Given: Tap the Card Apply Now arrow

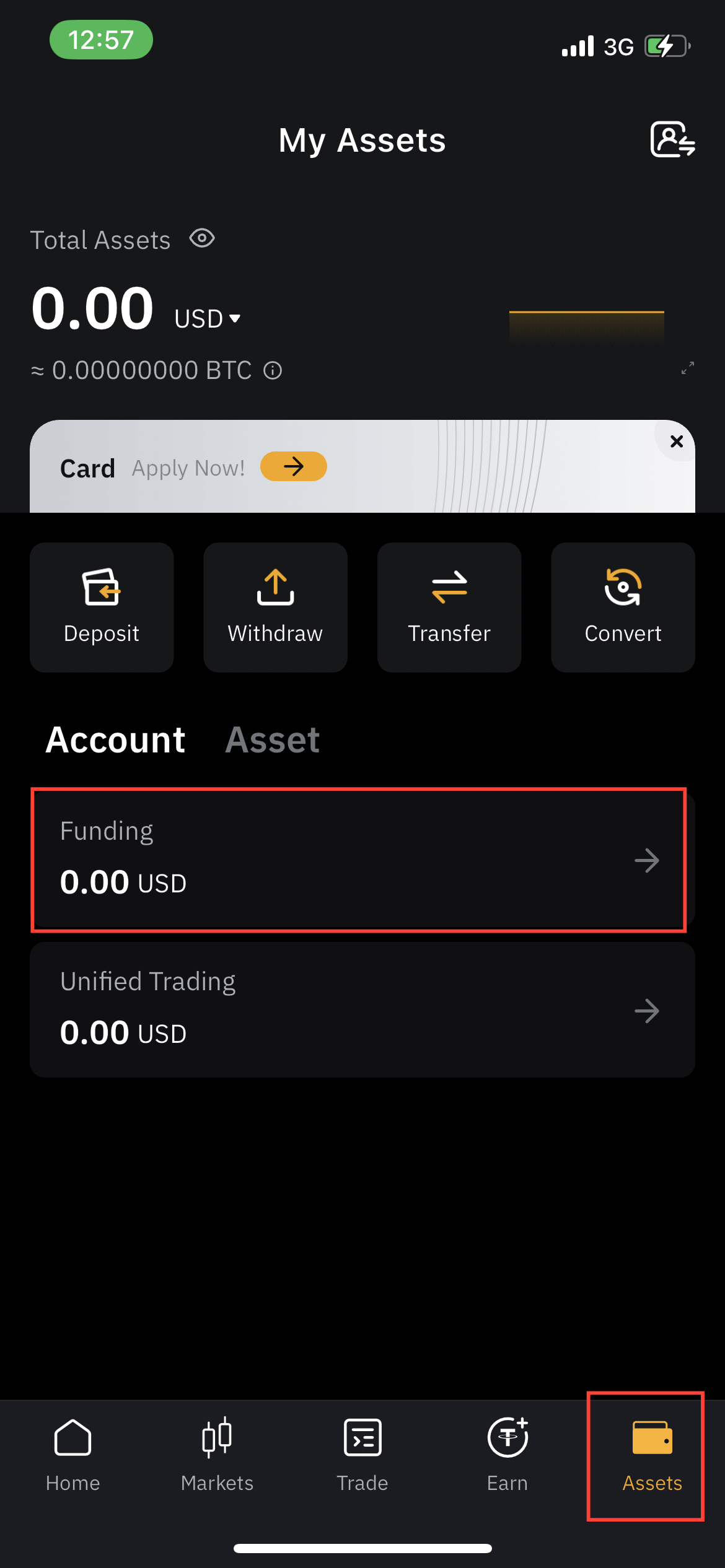Looking at the screenshot, I should [x=293, y=466].
